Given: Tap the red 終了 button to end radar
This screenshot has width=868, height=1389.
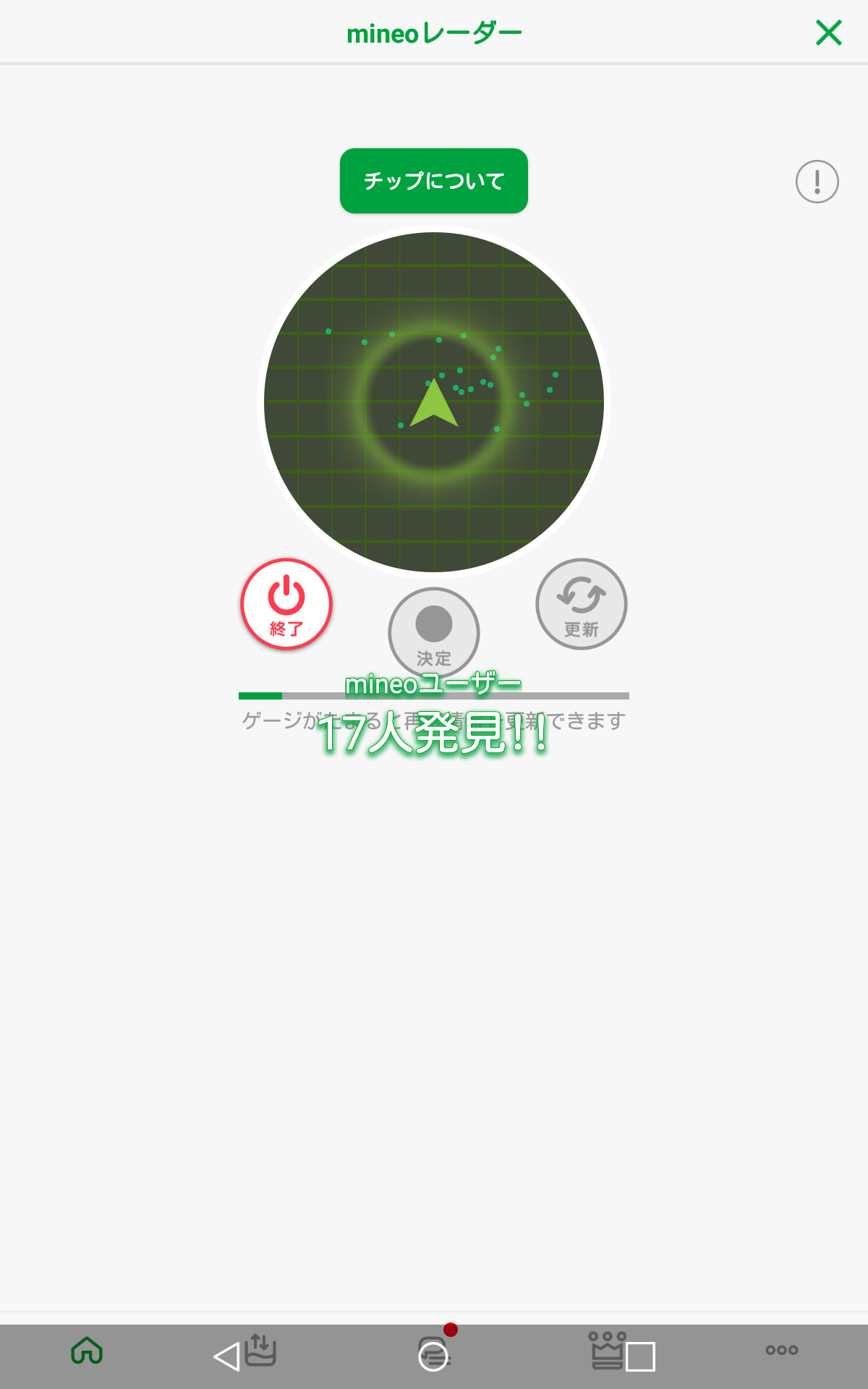Looking at the screenshot, I should click(x=286, y=604).
